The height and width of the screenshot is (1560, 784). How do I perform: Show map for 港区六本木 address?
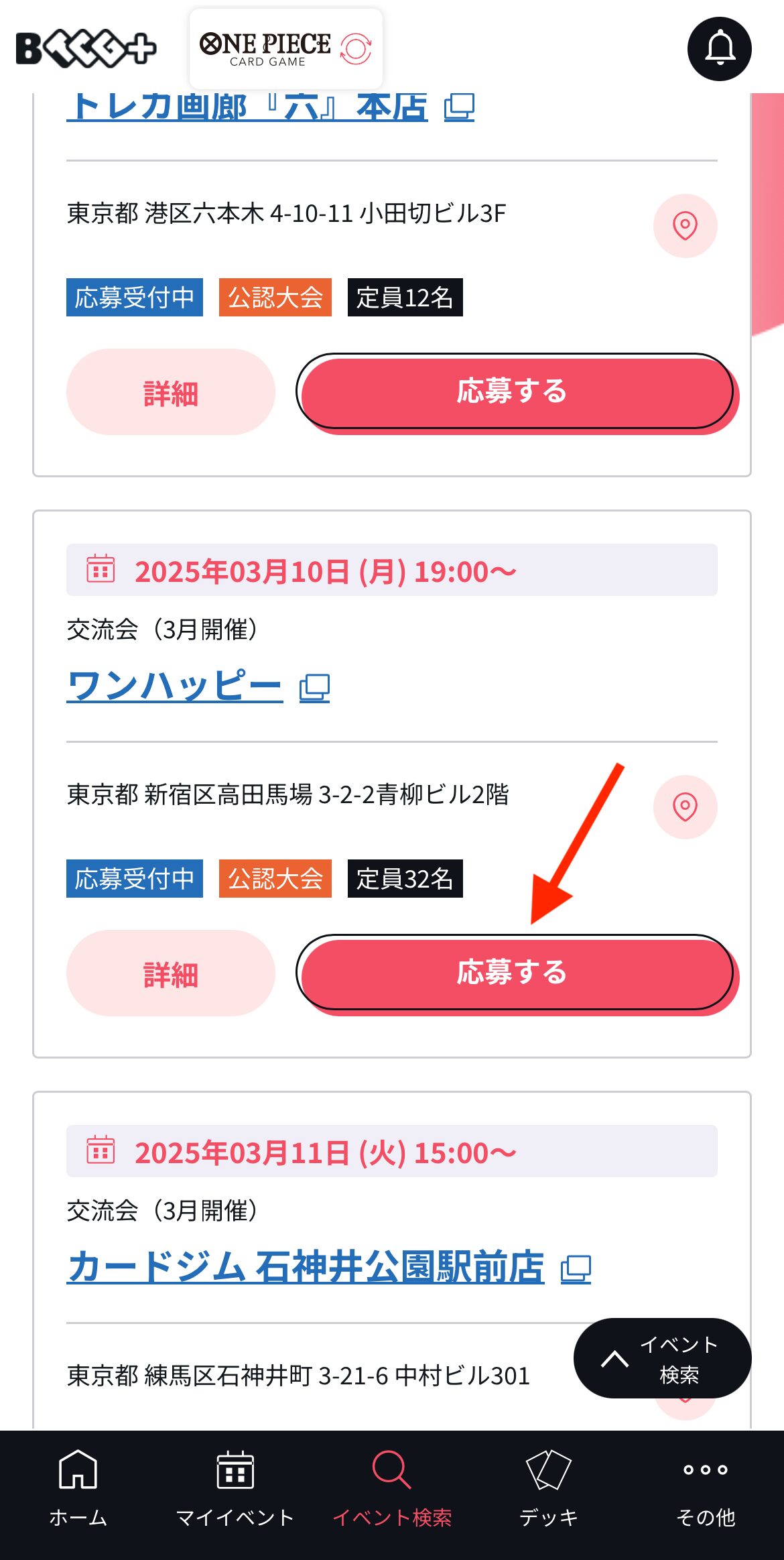(685, 226)
